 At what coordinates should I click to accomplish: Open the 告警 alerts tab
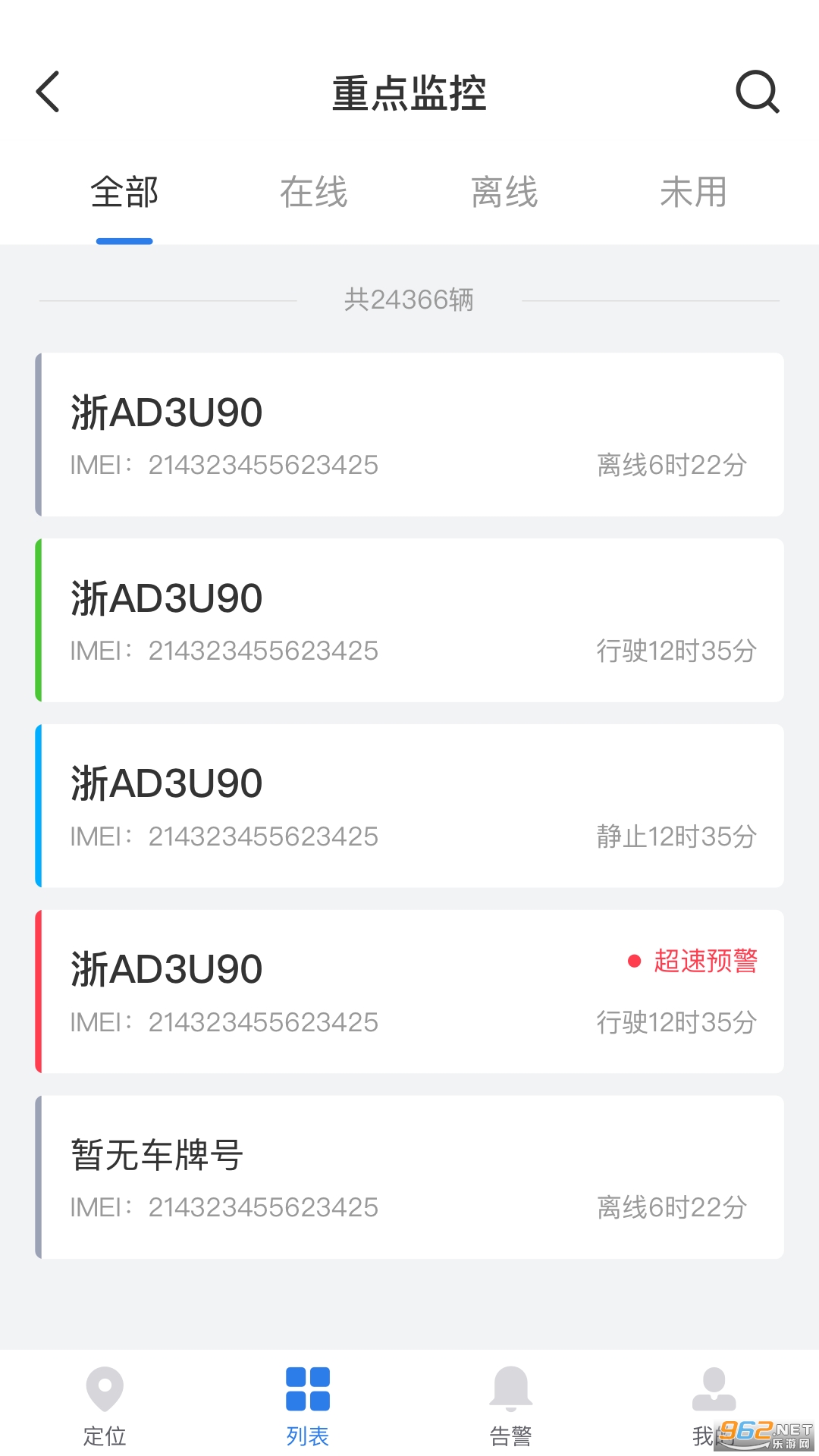coord(510,1403)
